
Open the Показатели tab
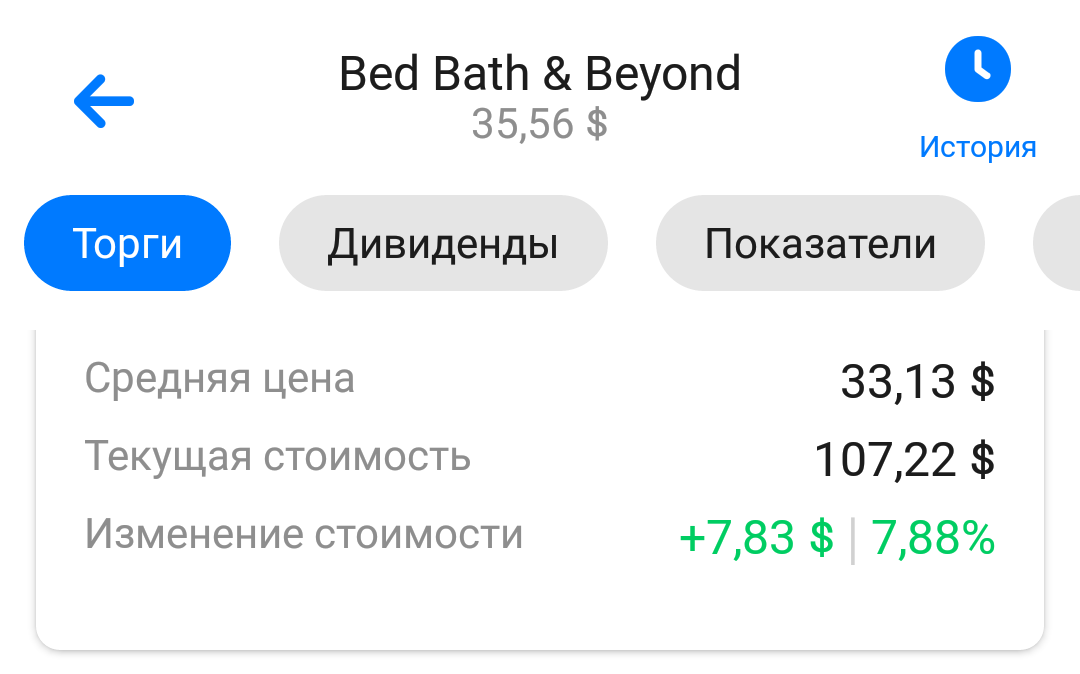click(820, 244)
